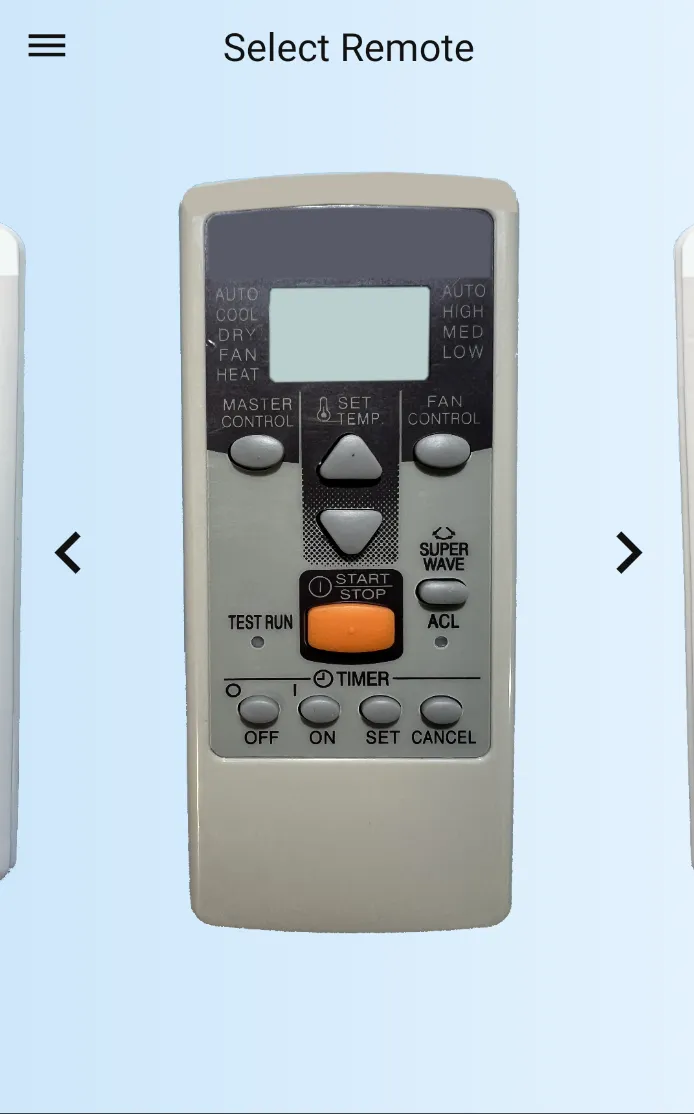
Task: Go to the previous remote
Action: pyautogui.click(x=68, y=552)
